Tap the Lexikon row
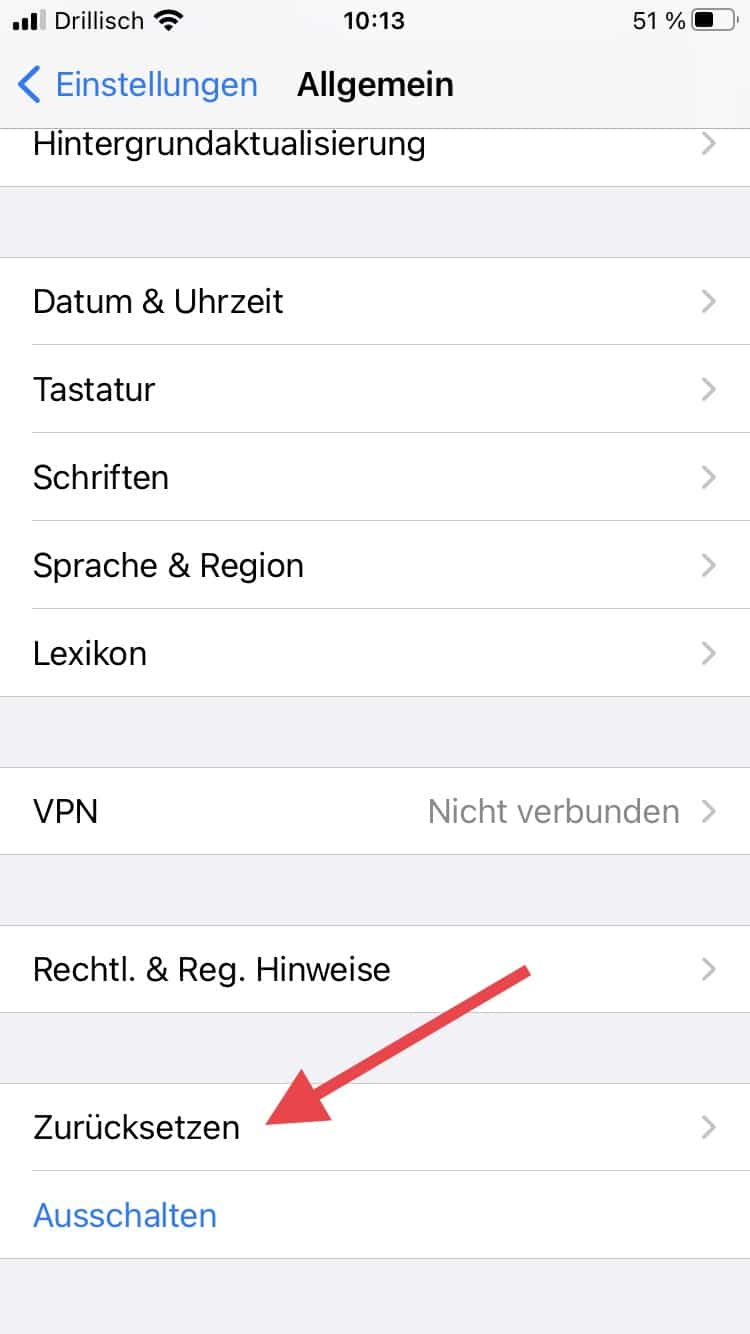The image size is (750, 1334). coord(375,653)
